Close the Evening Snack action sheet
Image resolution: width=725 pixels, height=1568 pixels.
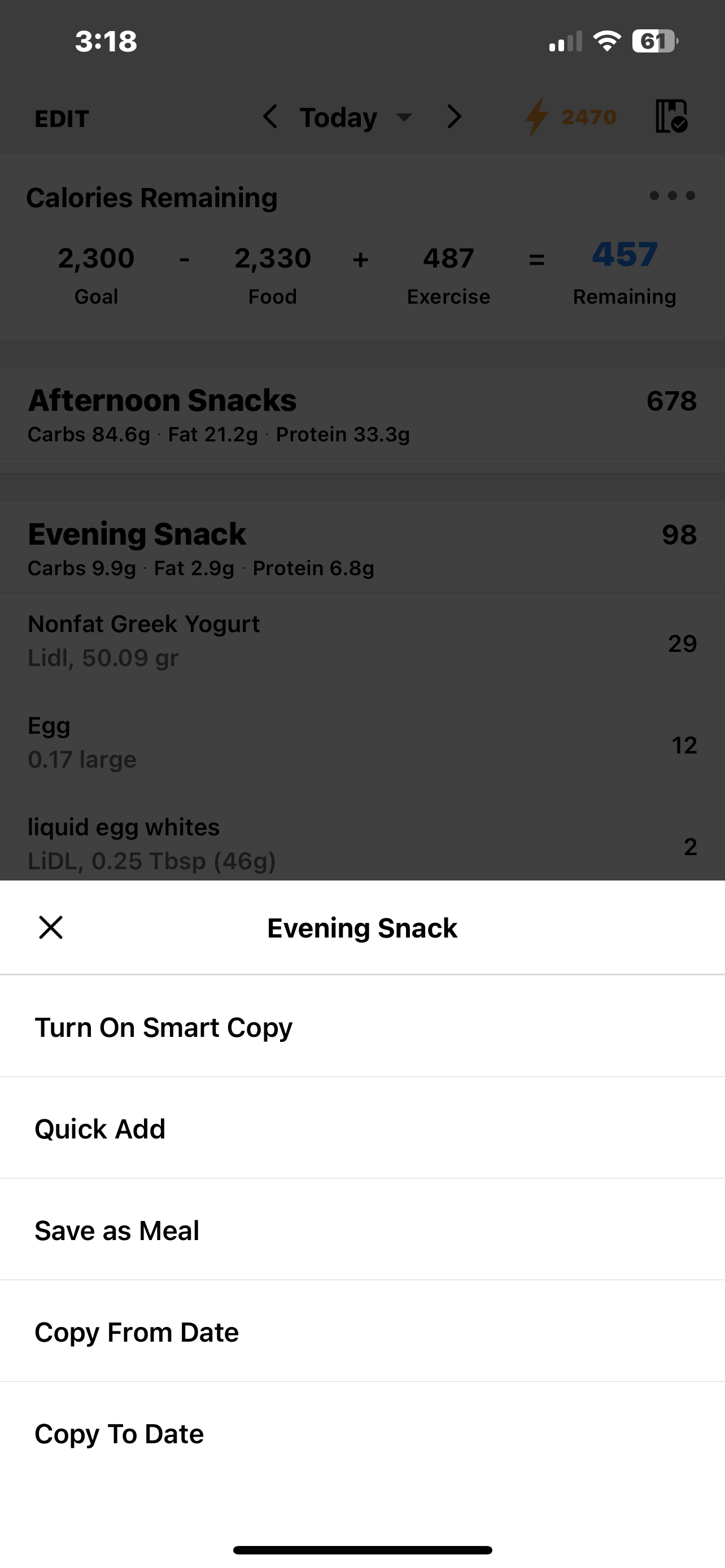[50, 928]
